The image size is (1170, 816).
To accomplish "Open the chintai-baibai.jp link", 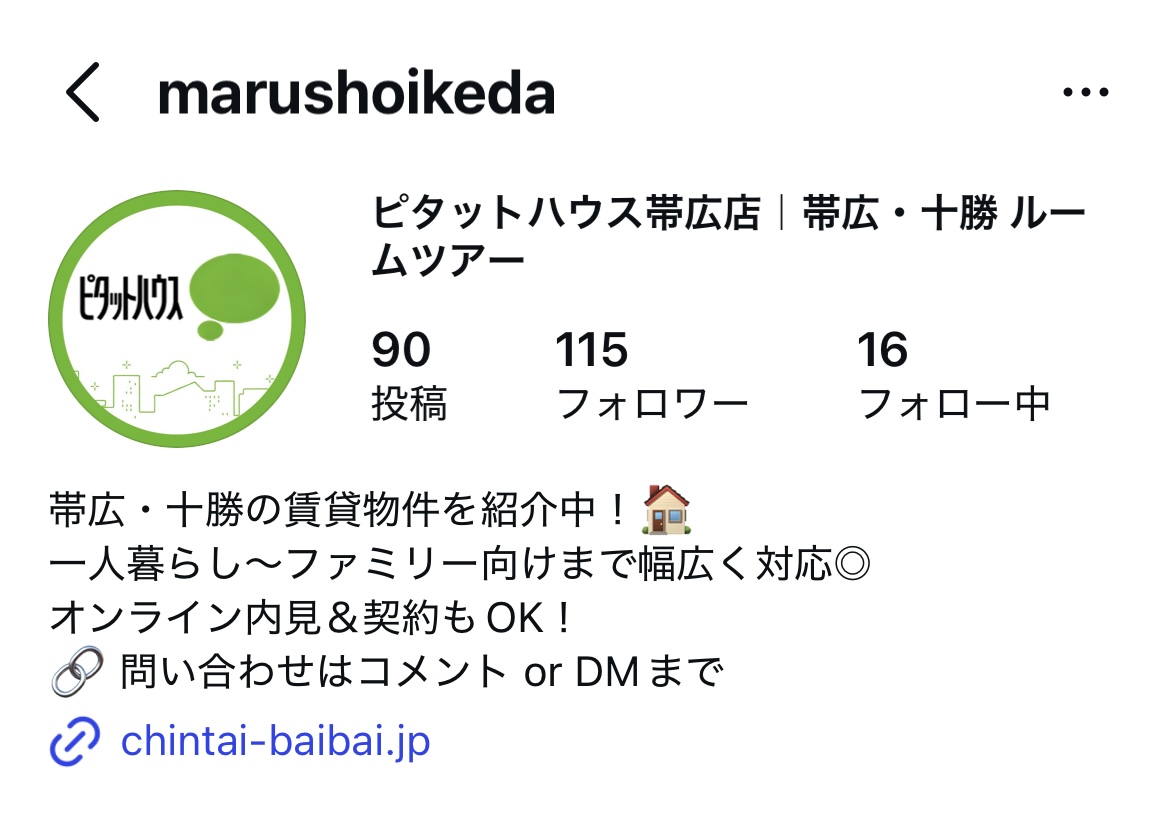I will pyautogui.click(x=275, y=742).
